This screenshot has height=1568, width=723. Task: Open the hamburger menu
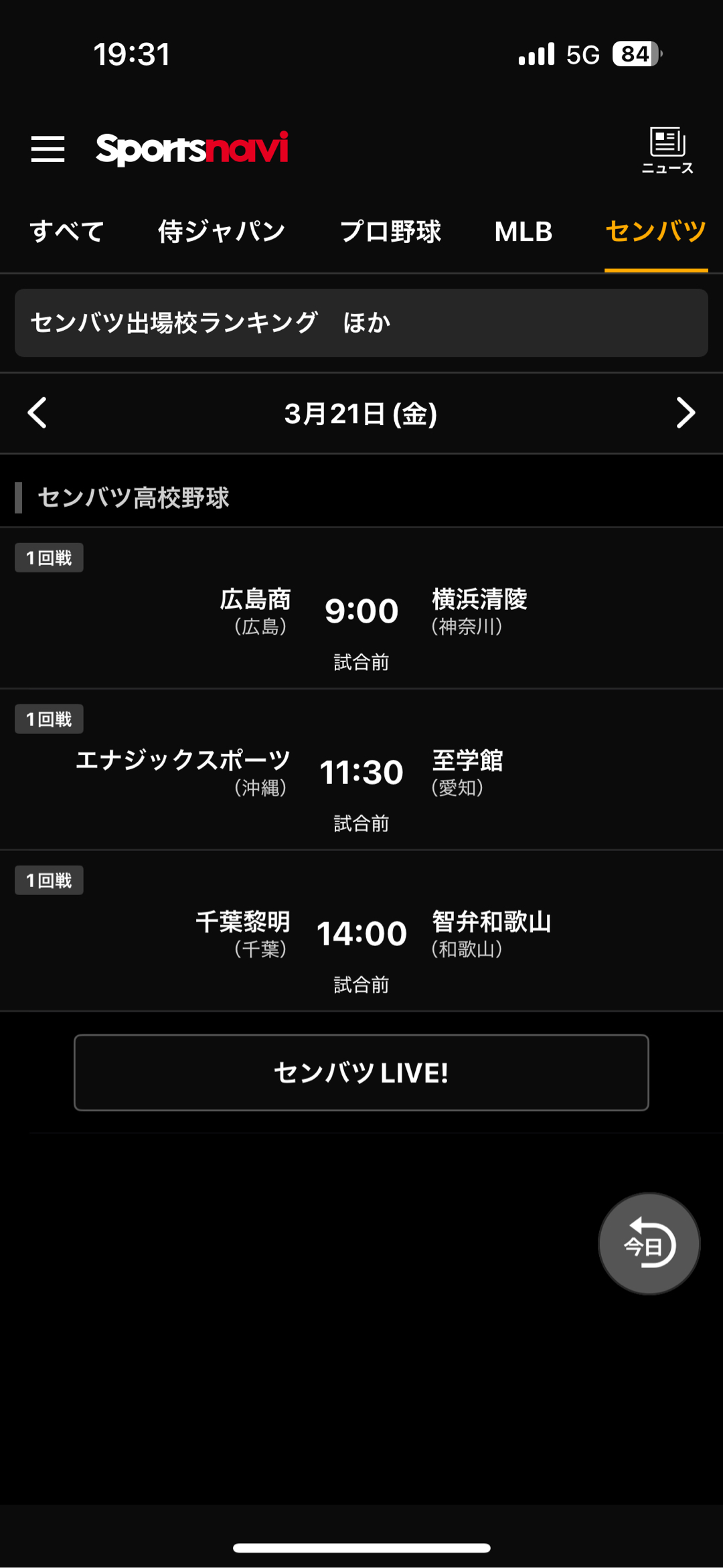point(48,149)
